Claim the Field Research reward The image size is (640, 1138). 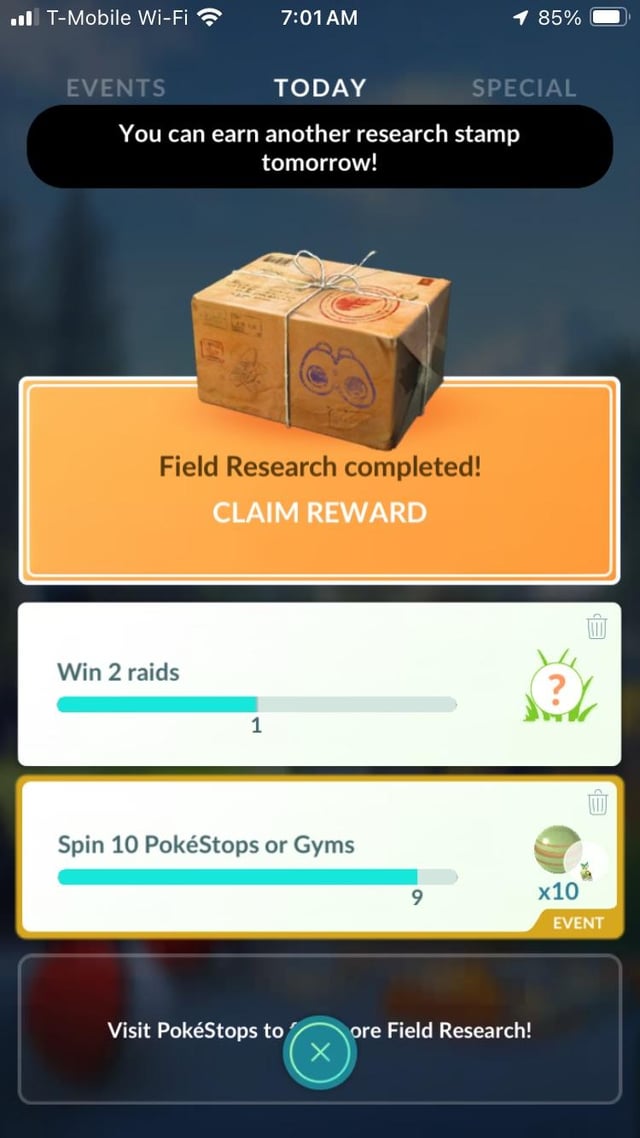pyautogui.click(x=319, y=512)
